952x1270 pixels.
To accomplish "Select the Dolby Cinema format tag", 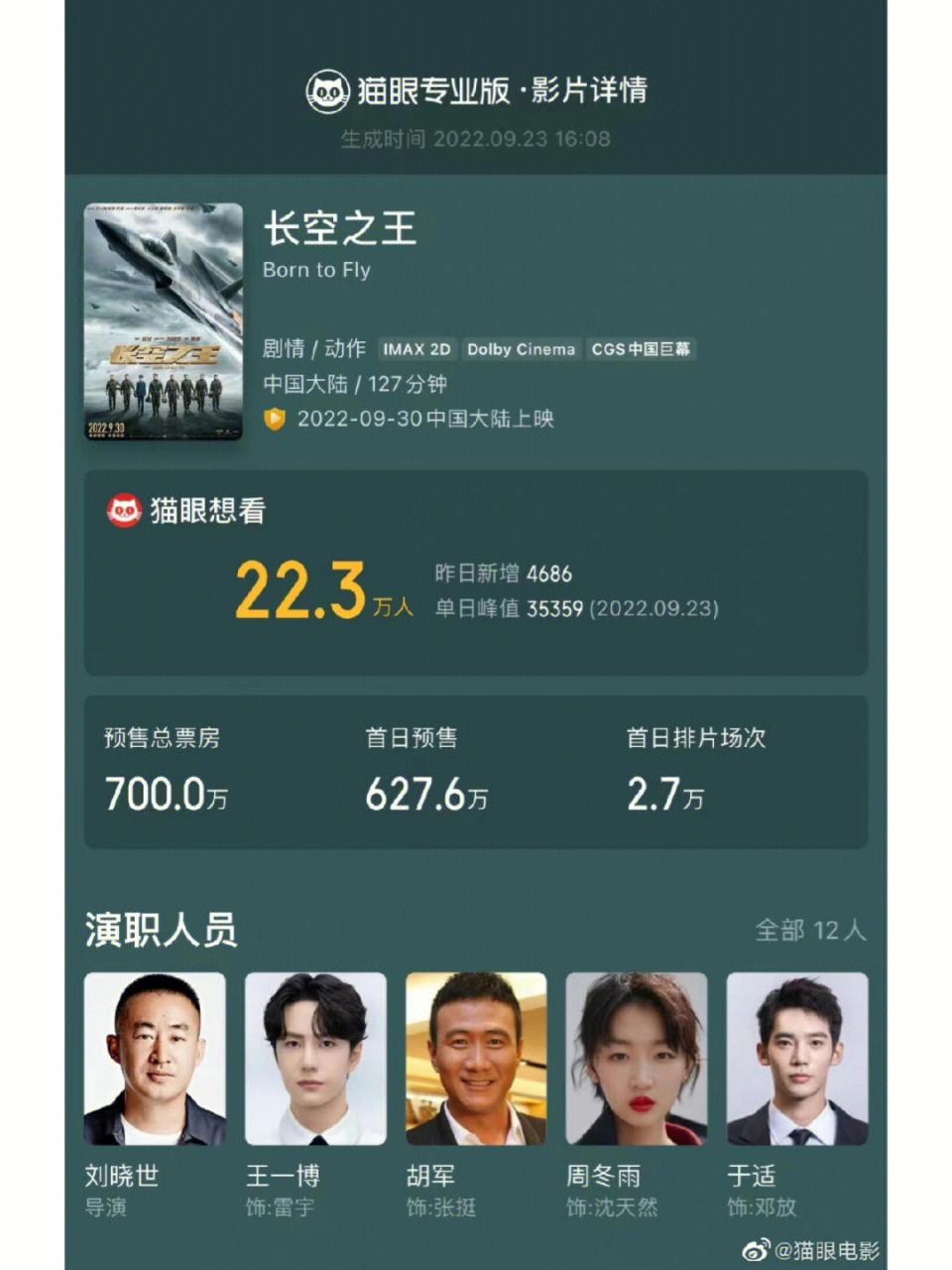I will coord(520,349).
